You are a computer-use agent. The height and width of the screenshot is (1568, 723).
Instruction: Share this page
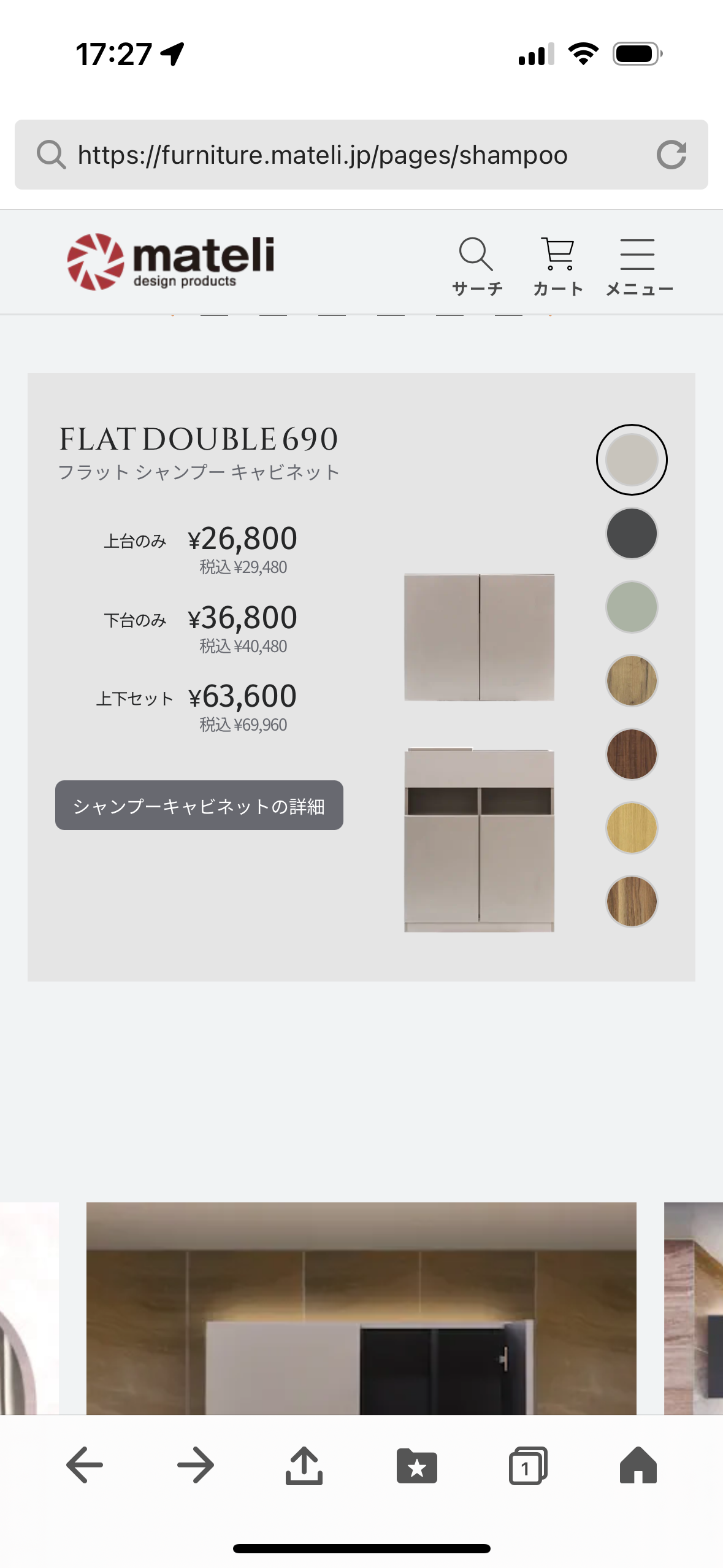click(304, 1465)
